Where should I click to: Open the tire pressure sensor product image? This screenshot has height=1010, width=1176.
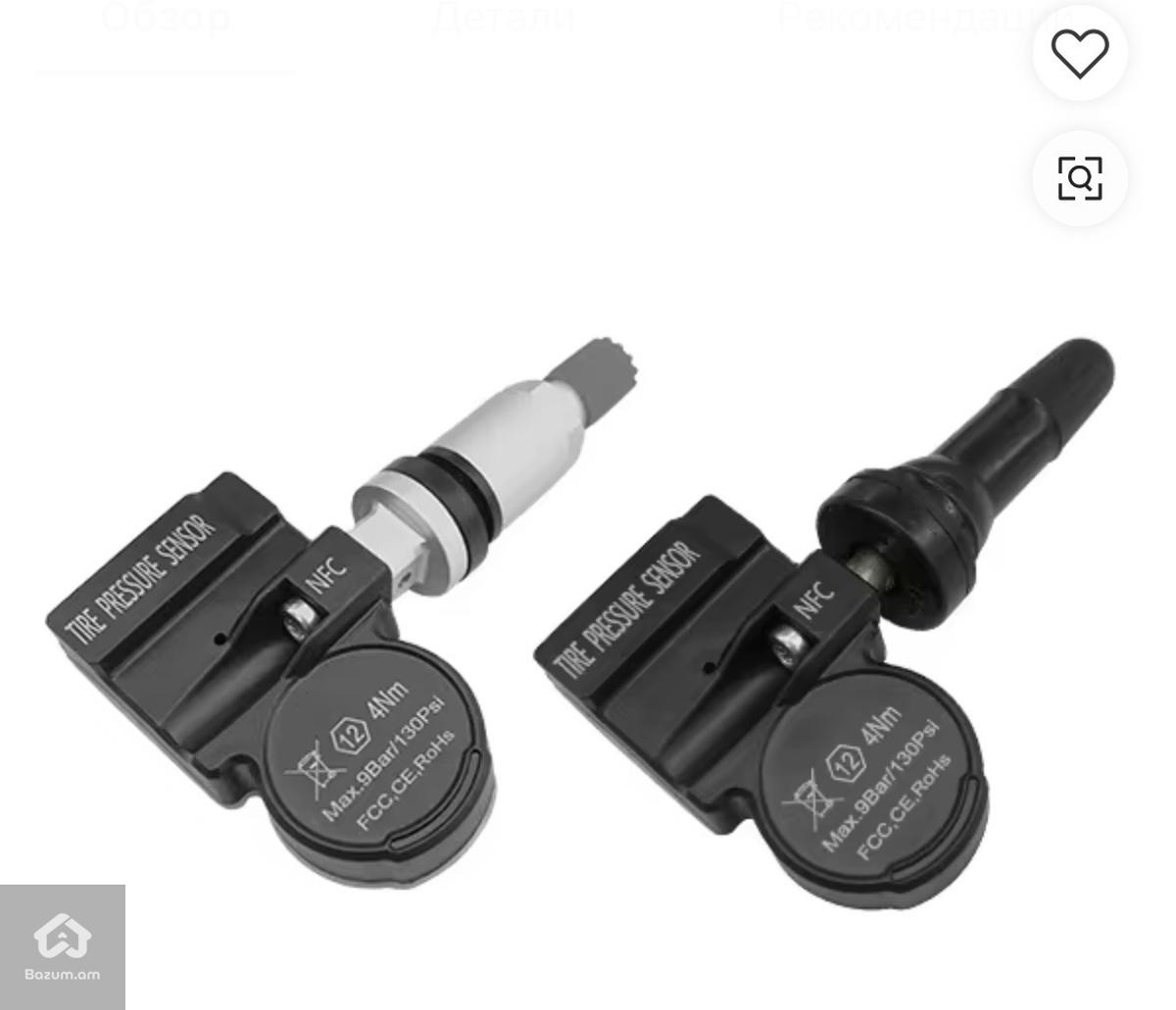click(578, 607)
